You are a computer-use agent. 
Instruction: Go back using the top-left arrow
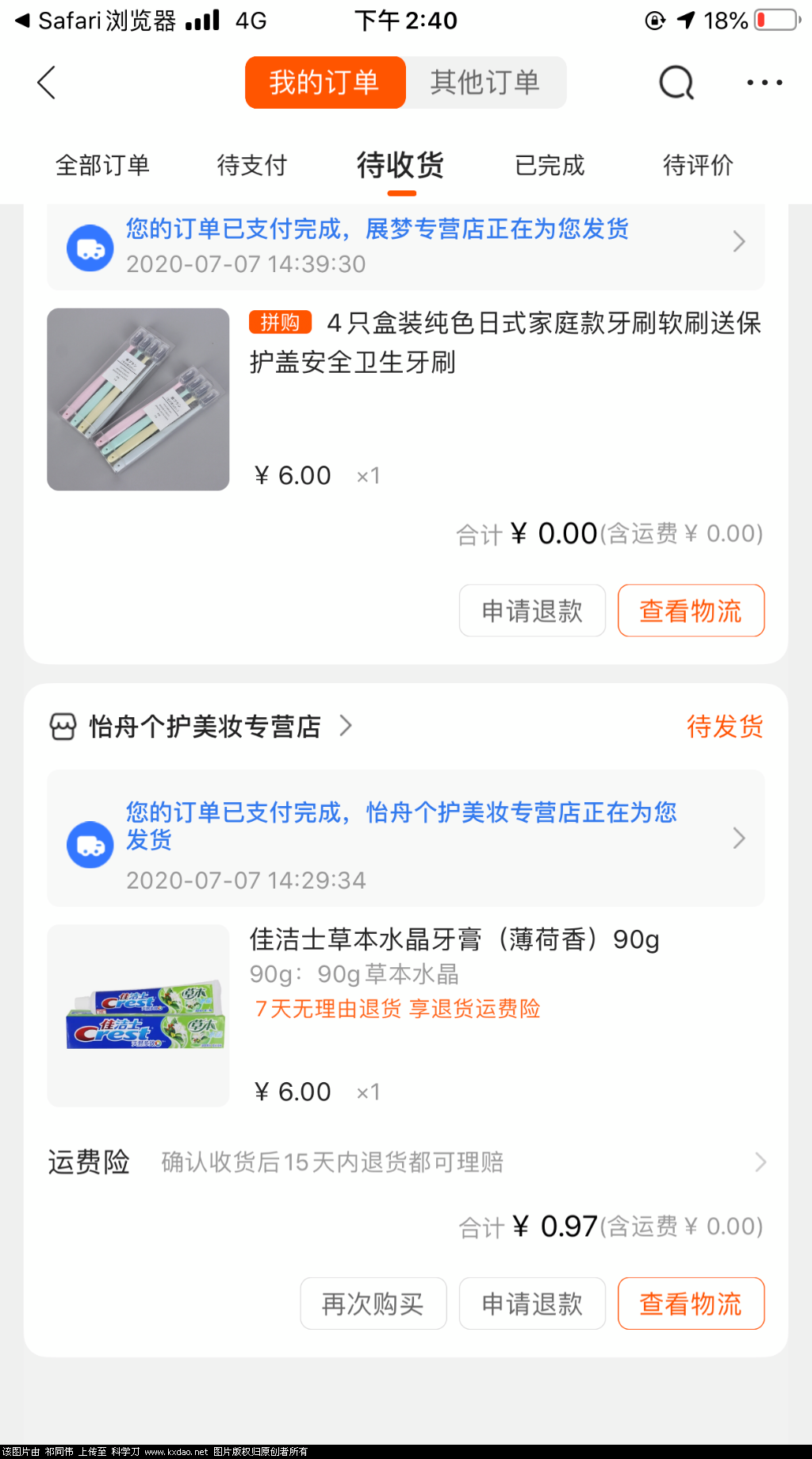coord(47,83)
